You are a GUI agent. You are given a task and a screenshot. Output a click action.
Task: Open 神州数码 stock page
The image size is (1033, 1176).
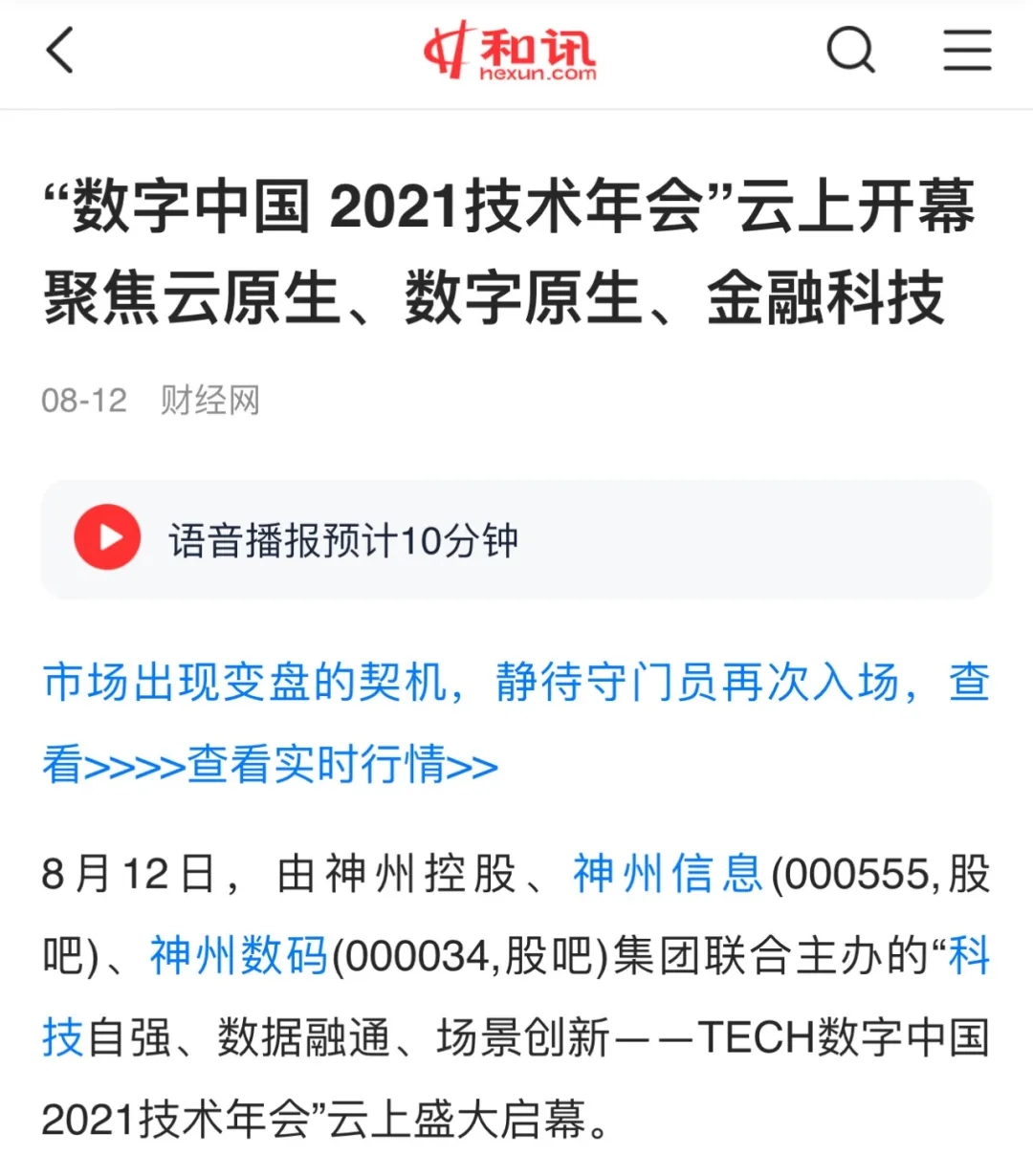pyautogui.click(x=237, y=956)
